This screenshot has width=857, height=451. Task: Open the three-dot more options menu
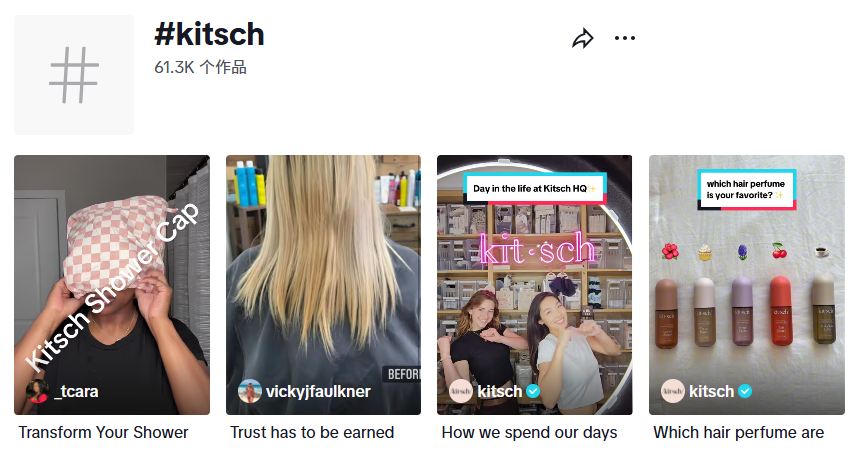(625, 39)
